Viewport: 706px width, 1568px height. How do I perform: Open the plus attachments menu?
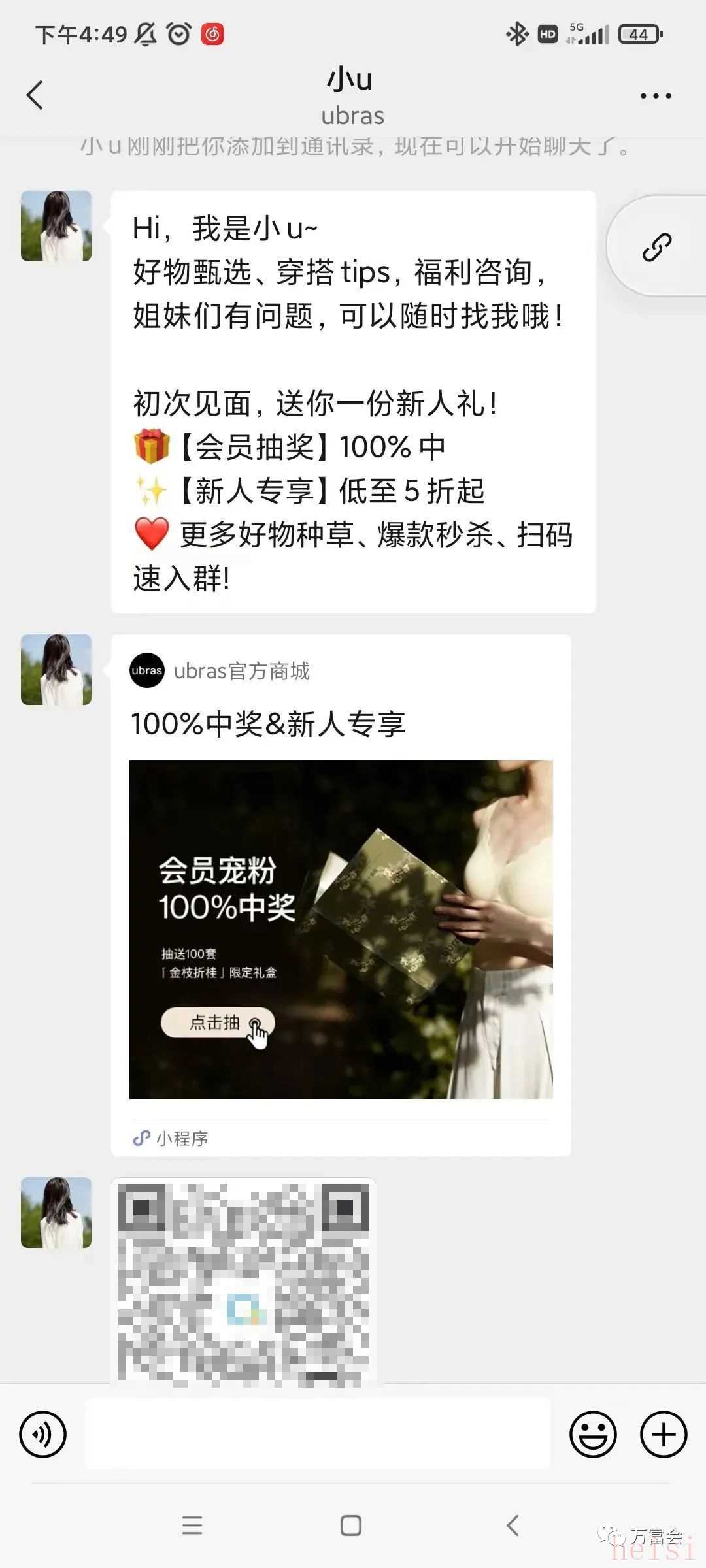pos(663,1435)
